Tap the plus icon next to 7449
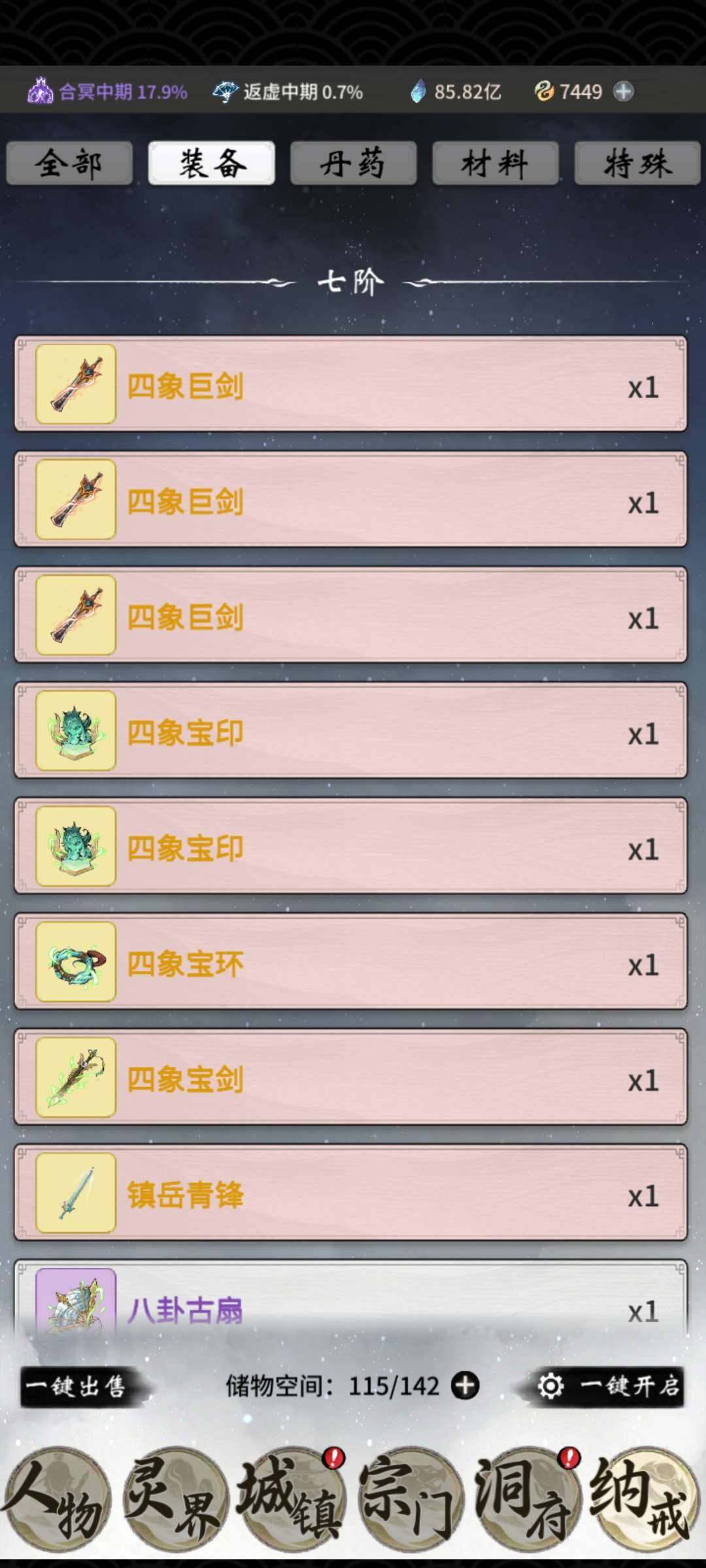The image size is (706, 1568). pyautogui.click(x=624, y=91)
